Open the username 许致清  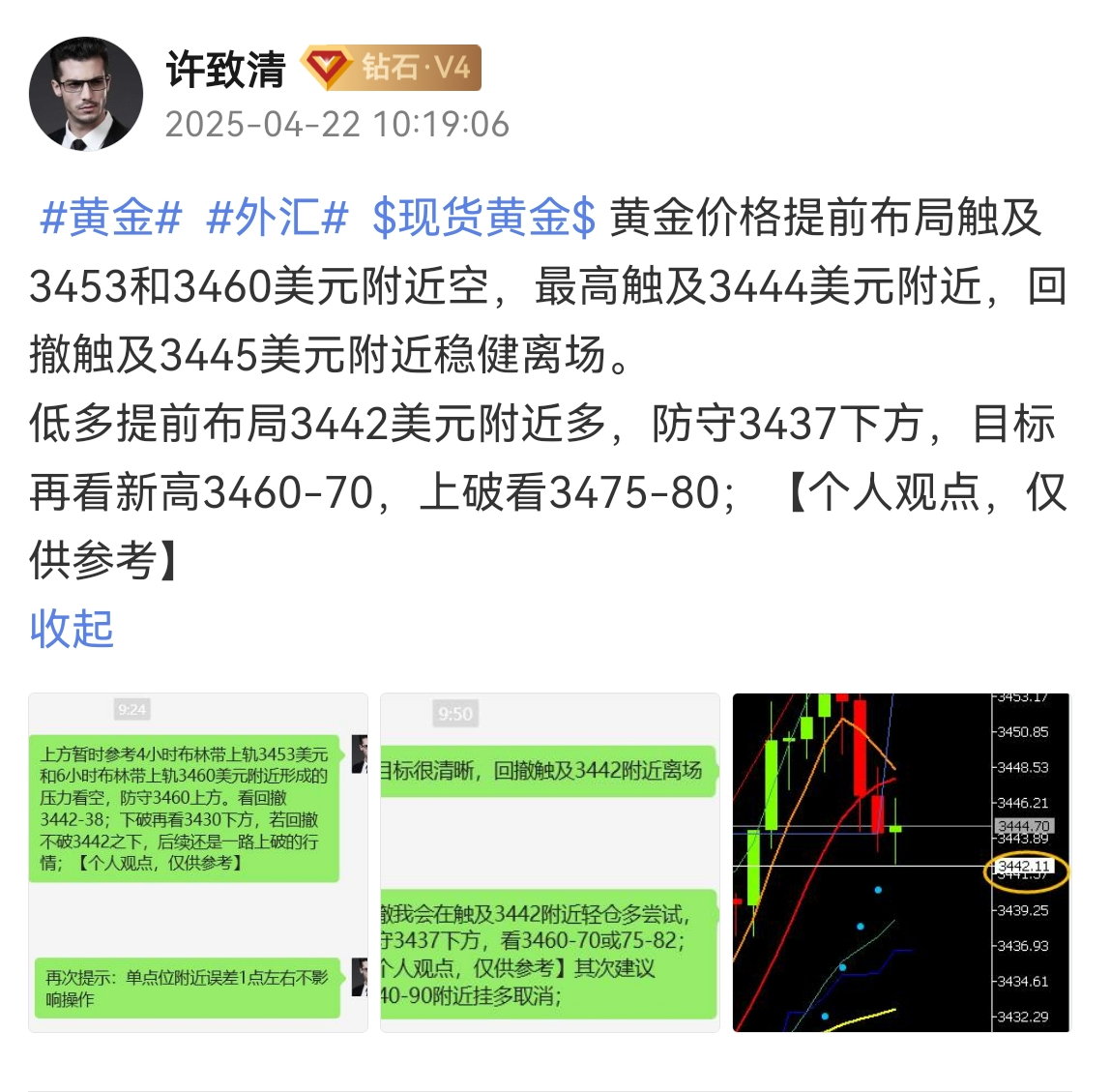225,69
